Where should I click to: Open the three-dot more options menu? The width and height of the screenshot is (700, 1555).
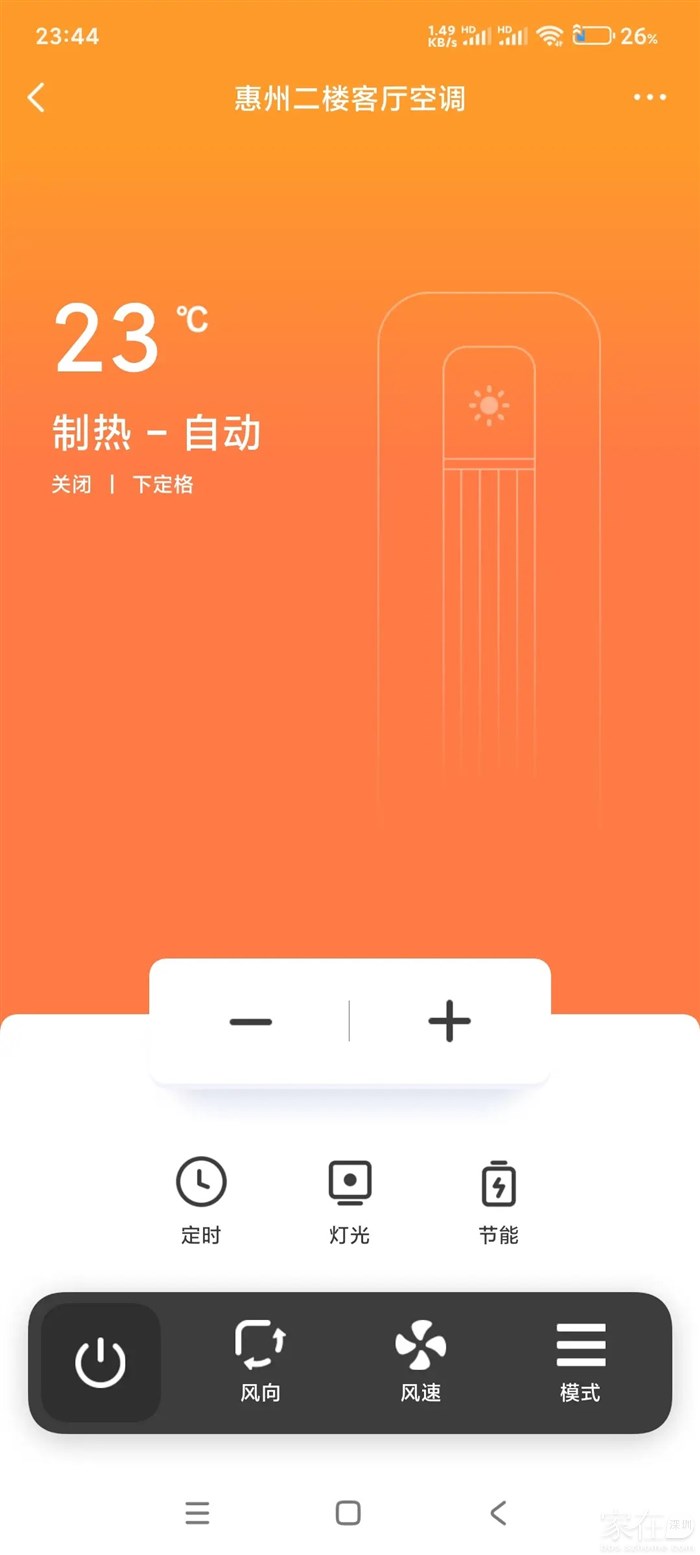(x=649, y=98)
